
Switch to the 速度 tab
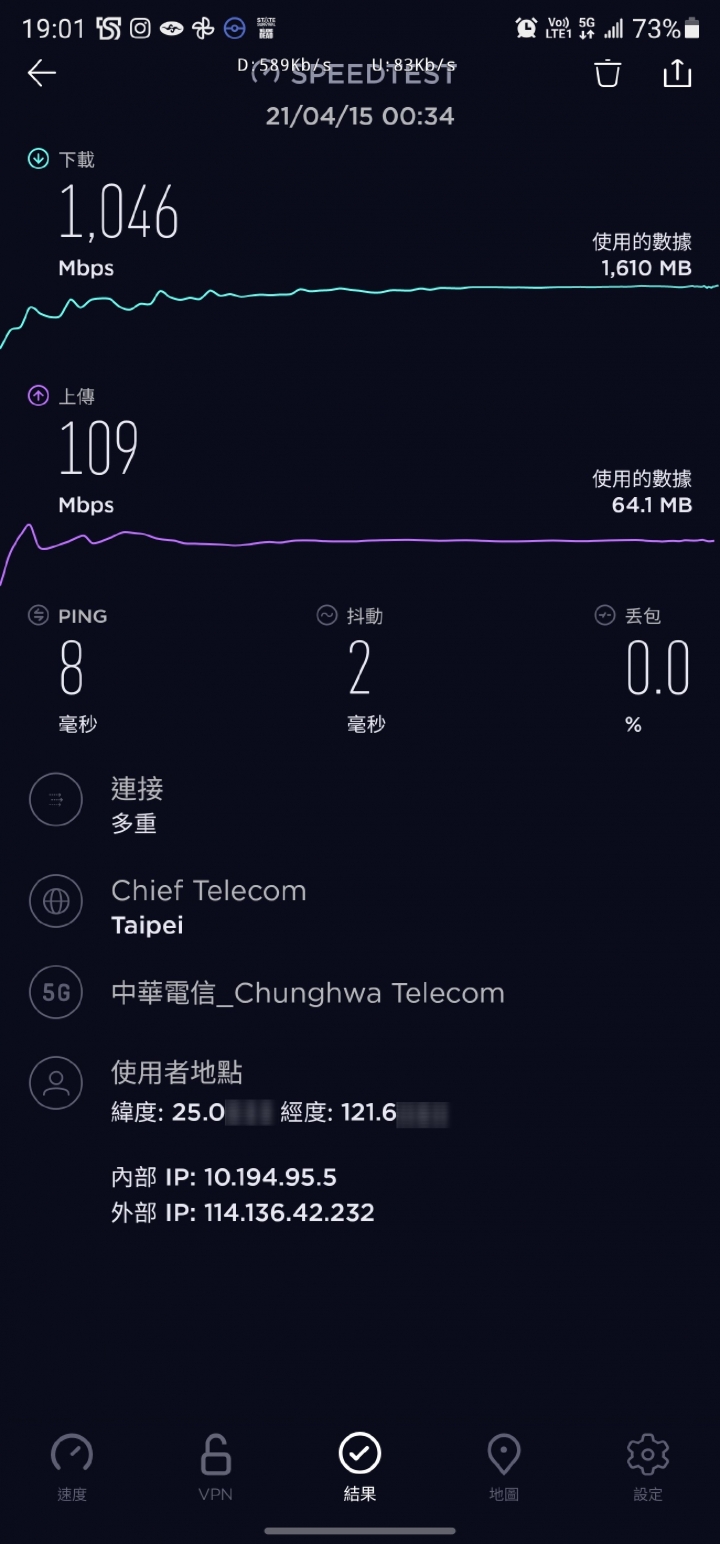coord(72,1467)
